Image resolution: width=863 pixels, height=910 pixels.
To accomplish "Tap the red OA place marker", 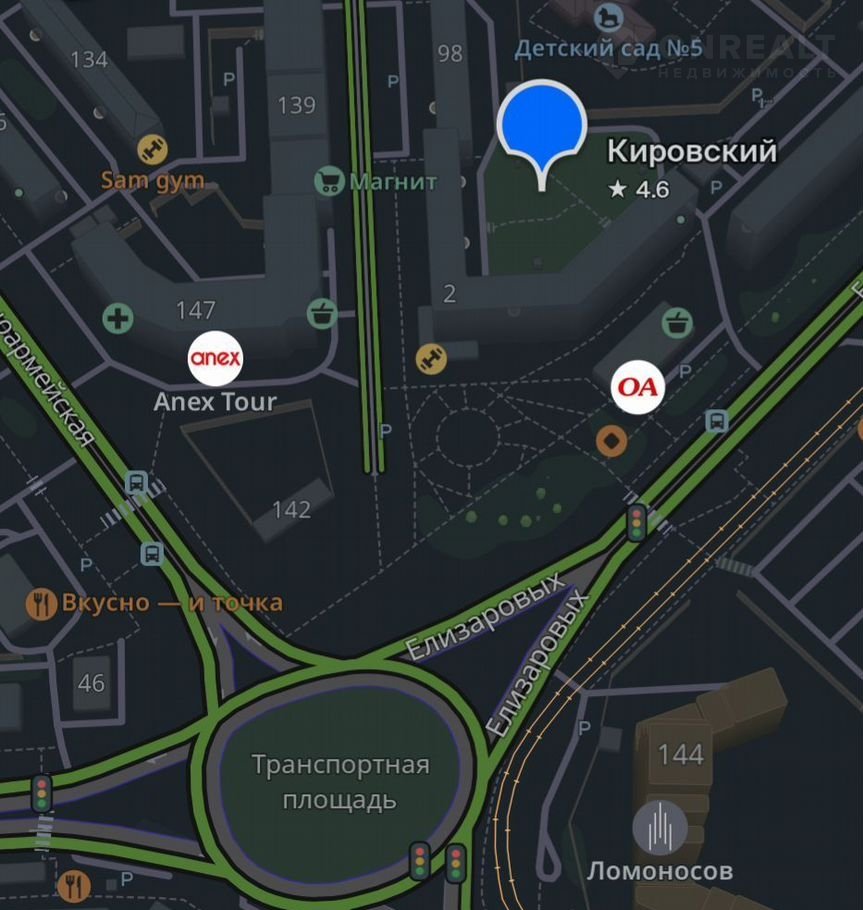I will (x=638, y=387).
